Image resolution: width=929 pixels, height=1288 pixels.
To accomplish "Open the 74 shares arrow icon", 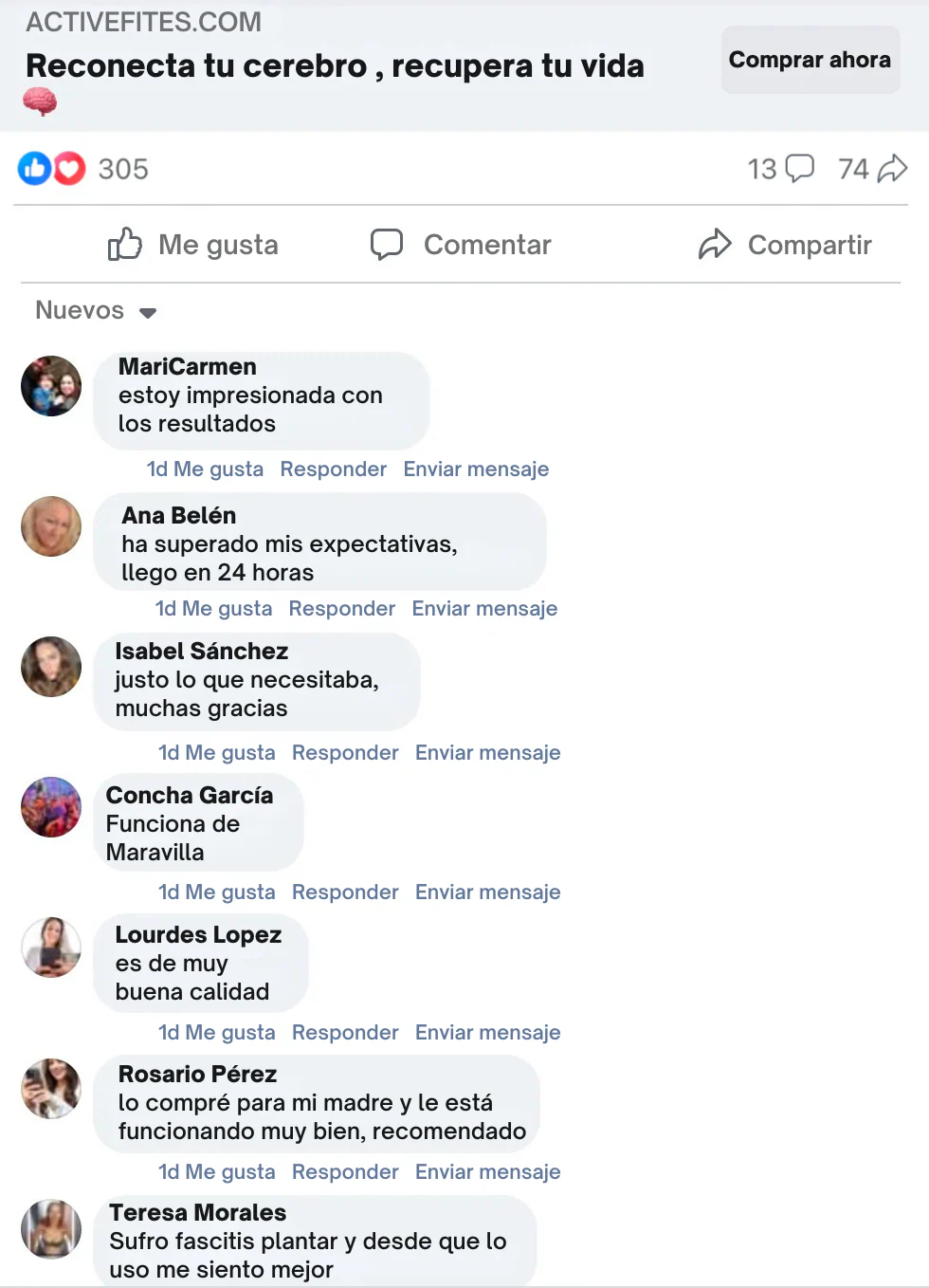I will tap(892, 169).
